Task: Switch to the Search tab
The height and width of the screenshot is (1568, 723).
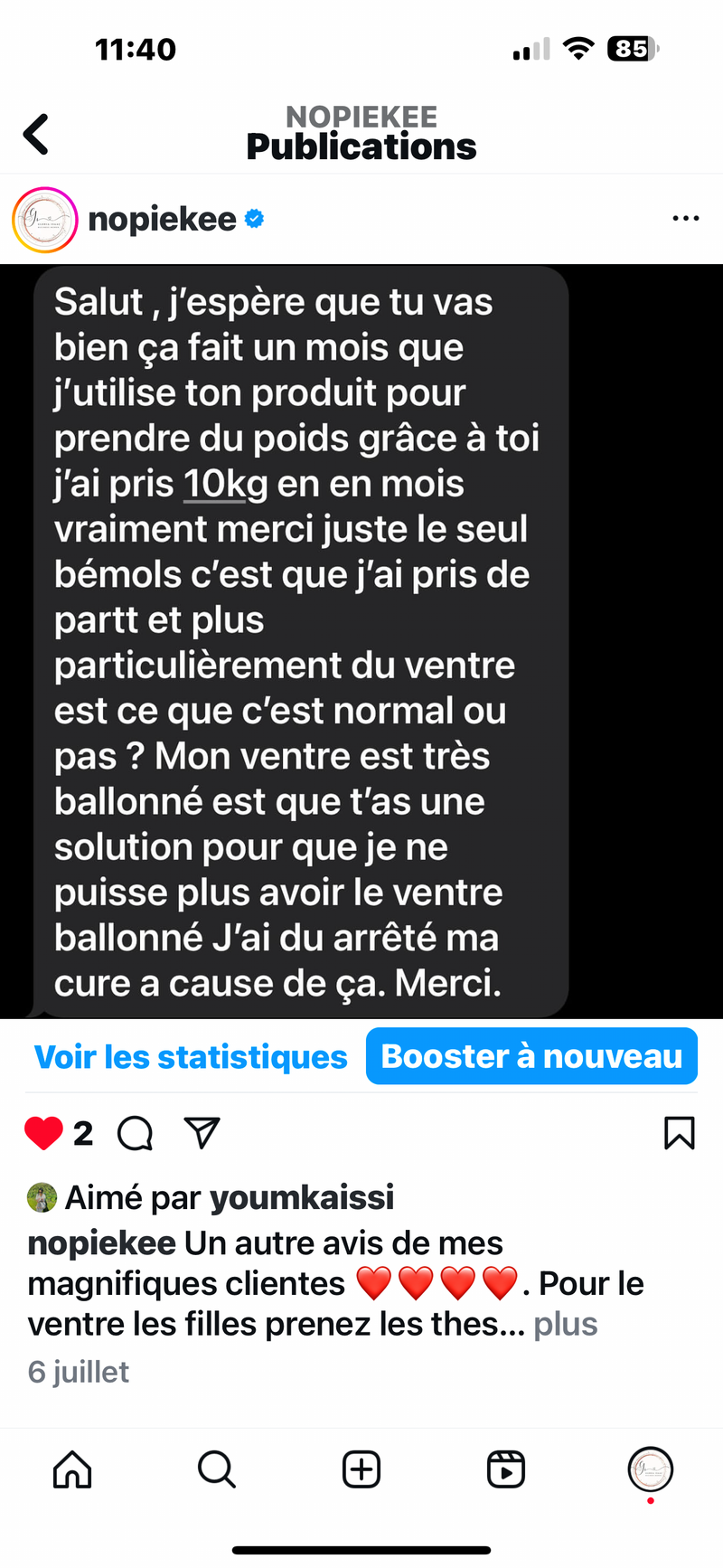Action: [x=217, y=1469]
